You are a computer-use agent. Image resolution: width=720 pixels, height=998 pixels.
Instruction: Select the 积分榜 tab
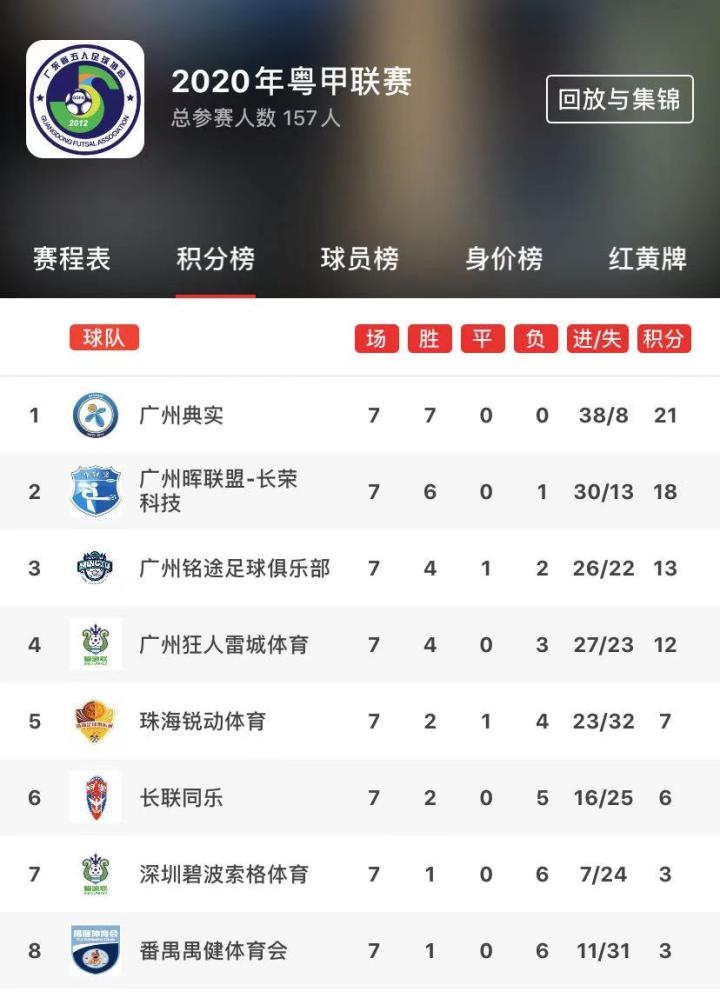[x=215, y=259]
